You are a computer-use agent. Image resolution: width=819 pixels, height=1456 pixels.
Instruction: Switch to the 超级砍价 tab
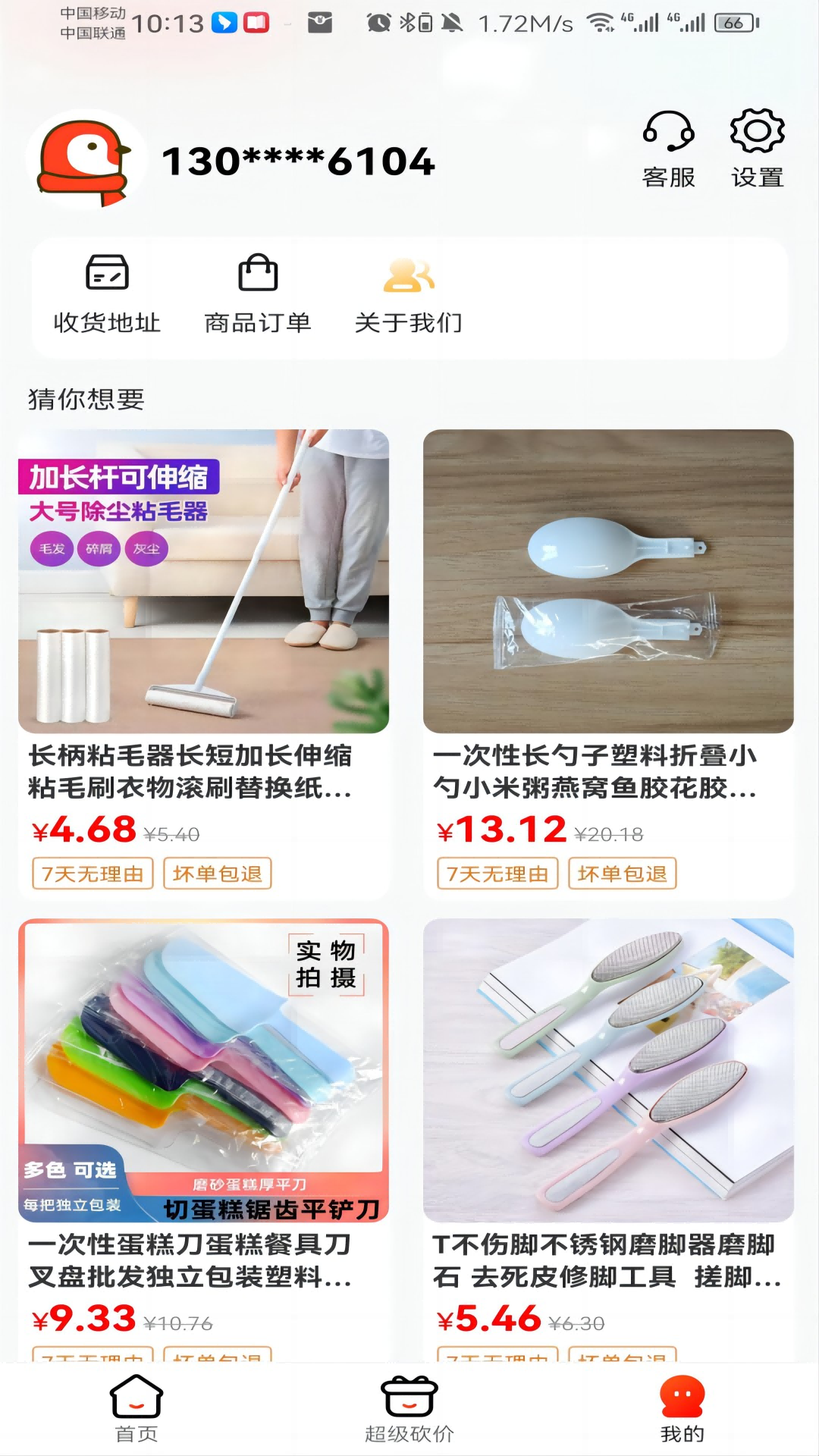409,1409
